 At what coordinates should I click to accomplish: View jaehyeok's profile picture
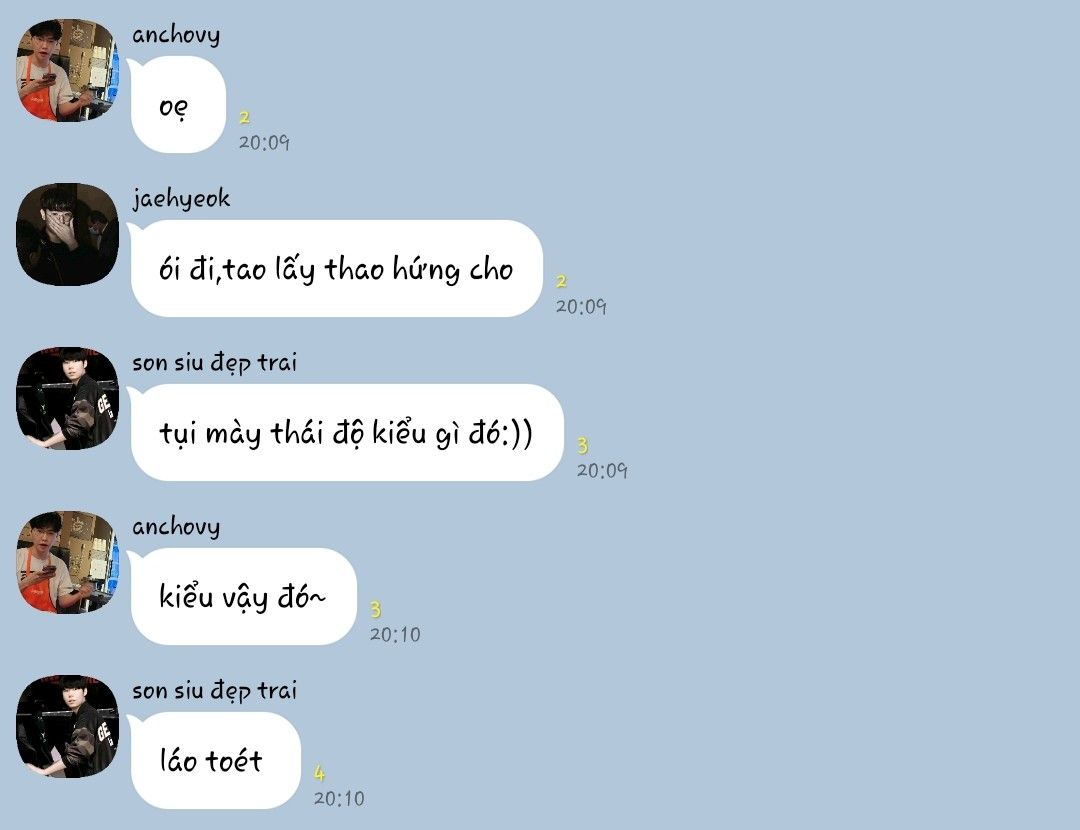(x=67, y=234)
